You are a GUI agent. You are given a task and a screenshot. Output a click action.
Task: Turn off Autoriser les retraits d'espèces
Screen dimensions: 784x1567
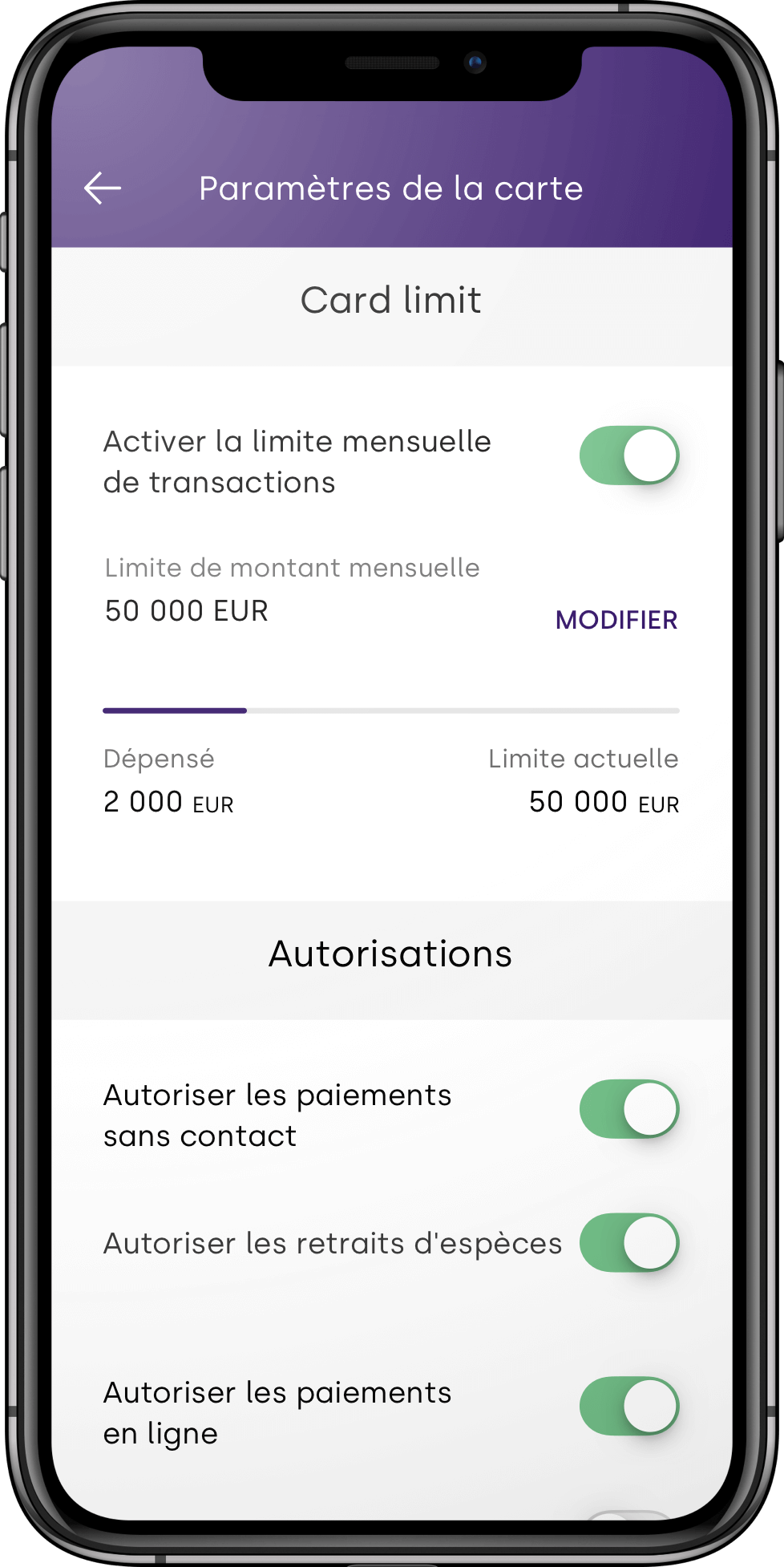click(x=629, y=1243)
